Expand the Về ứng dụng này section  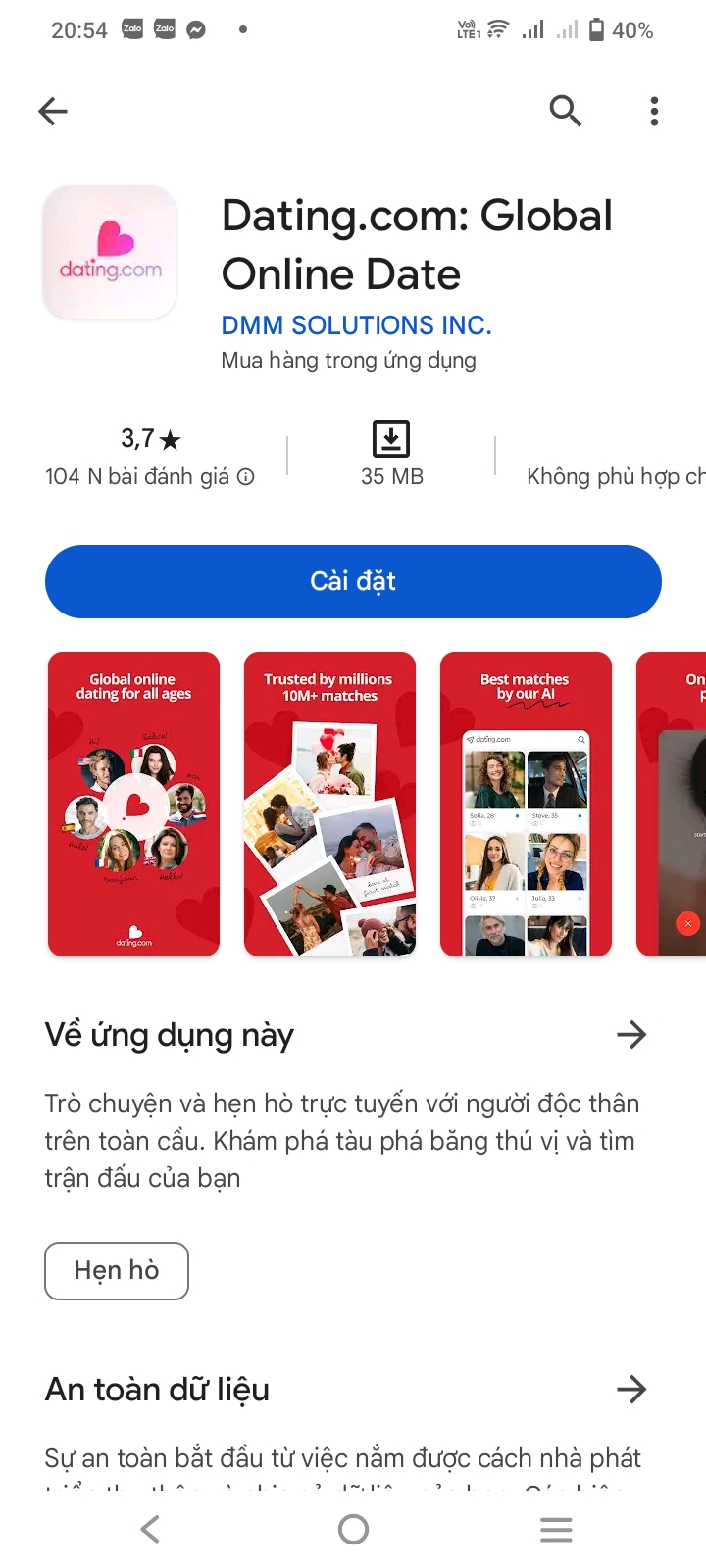click(x=631, y=1034)
